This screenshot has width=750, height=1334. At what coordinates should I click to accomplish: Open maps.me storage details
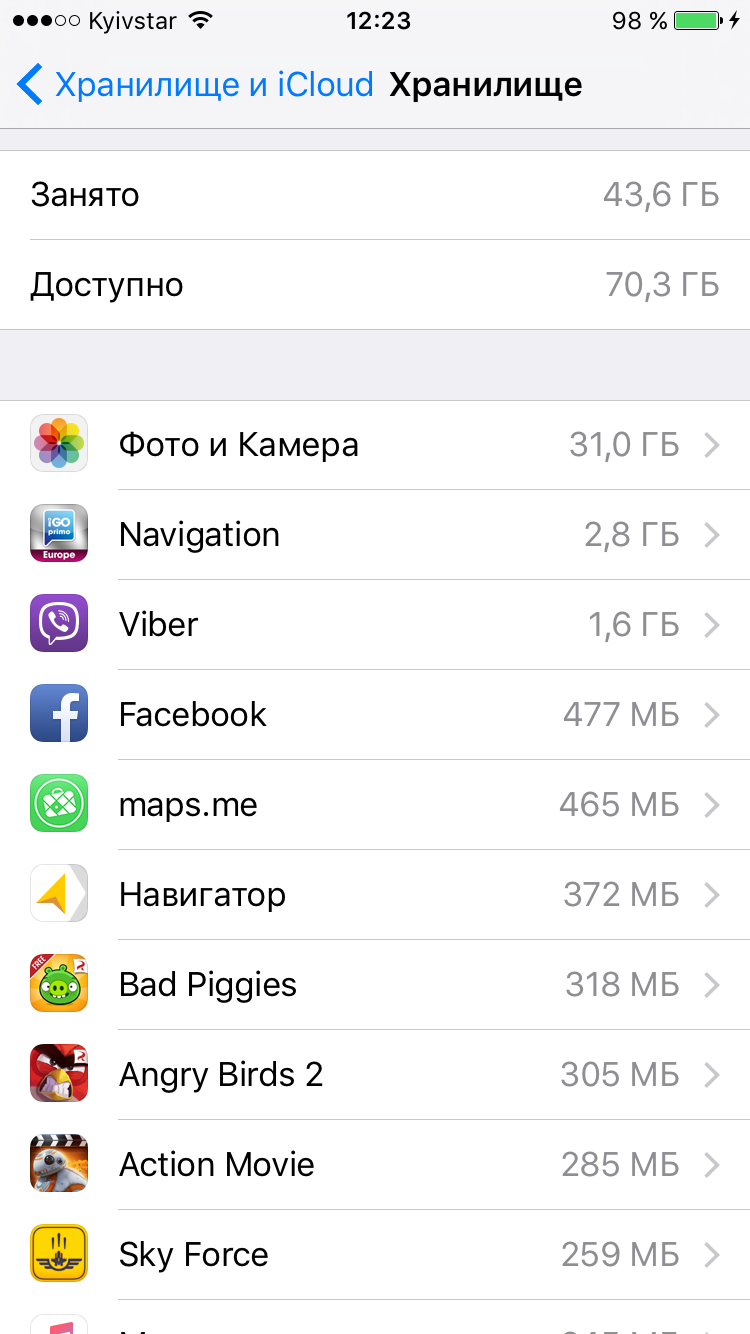coord(375,805)
